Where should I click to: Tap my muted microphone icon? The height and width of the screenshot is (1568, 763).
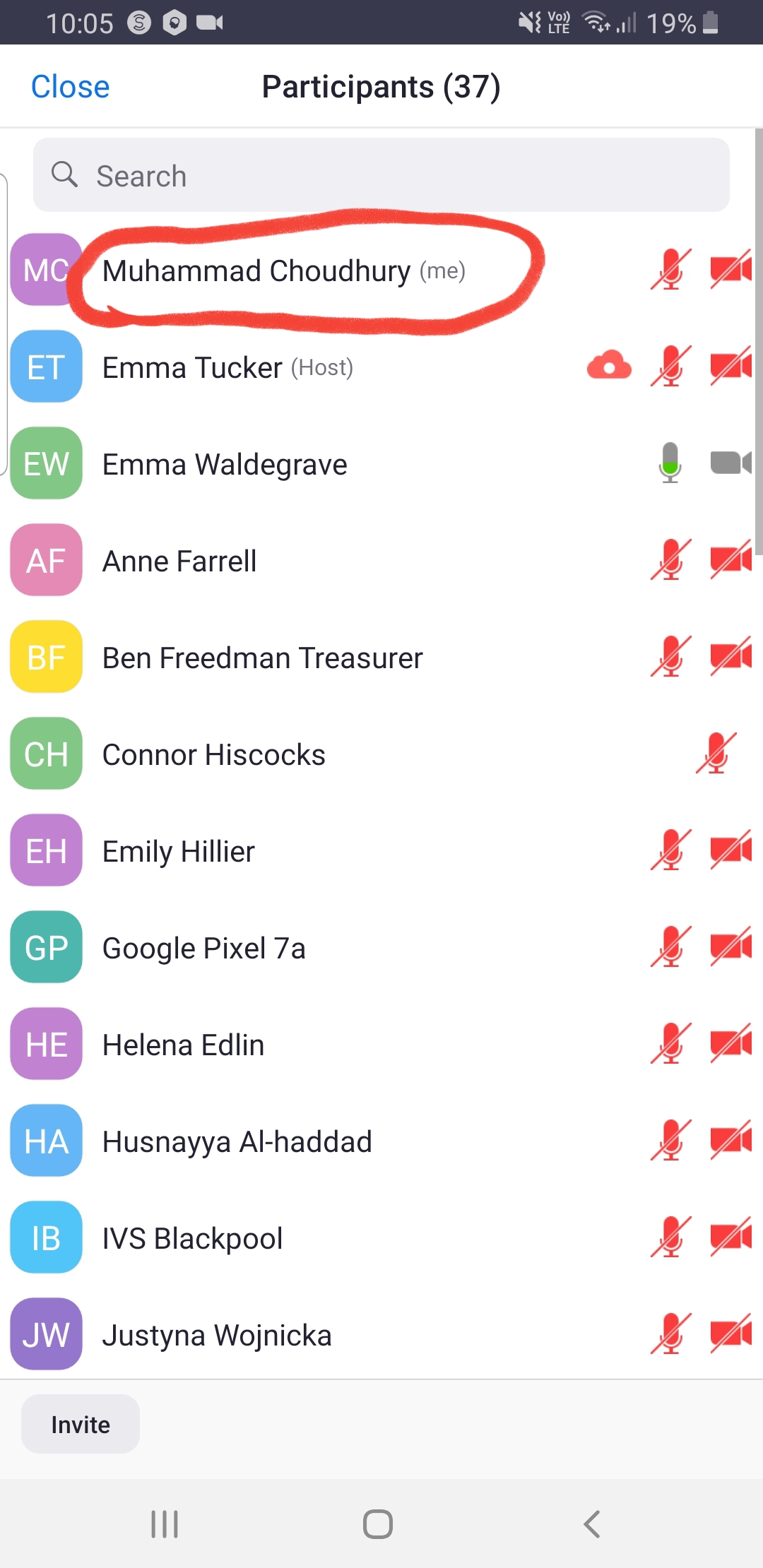[670, 270]
